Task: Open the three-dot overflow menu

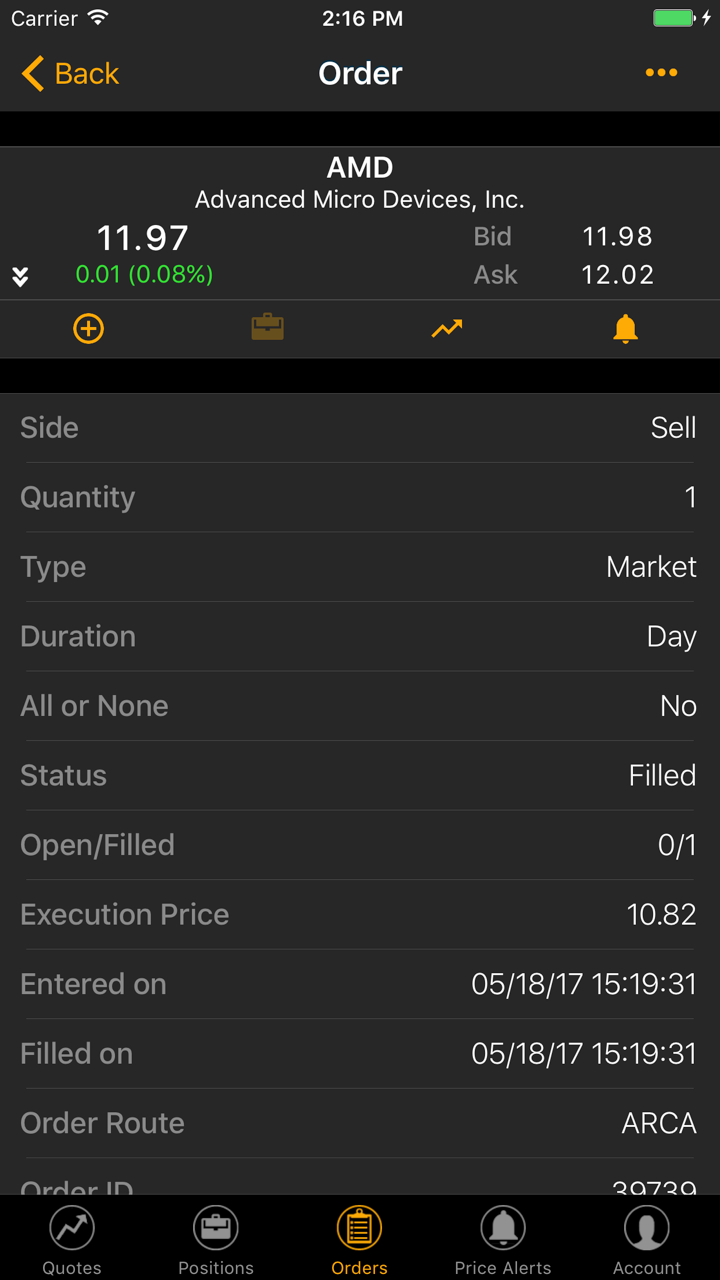Action: (x=661, y=73)
